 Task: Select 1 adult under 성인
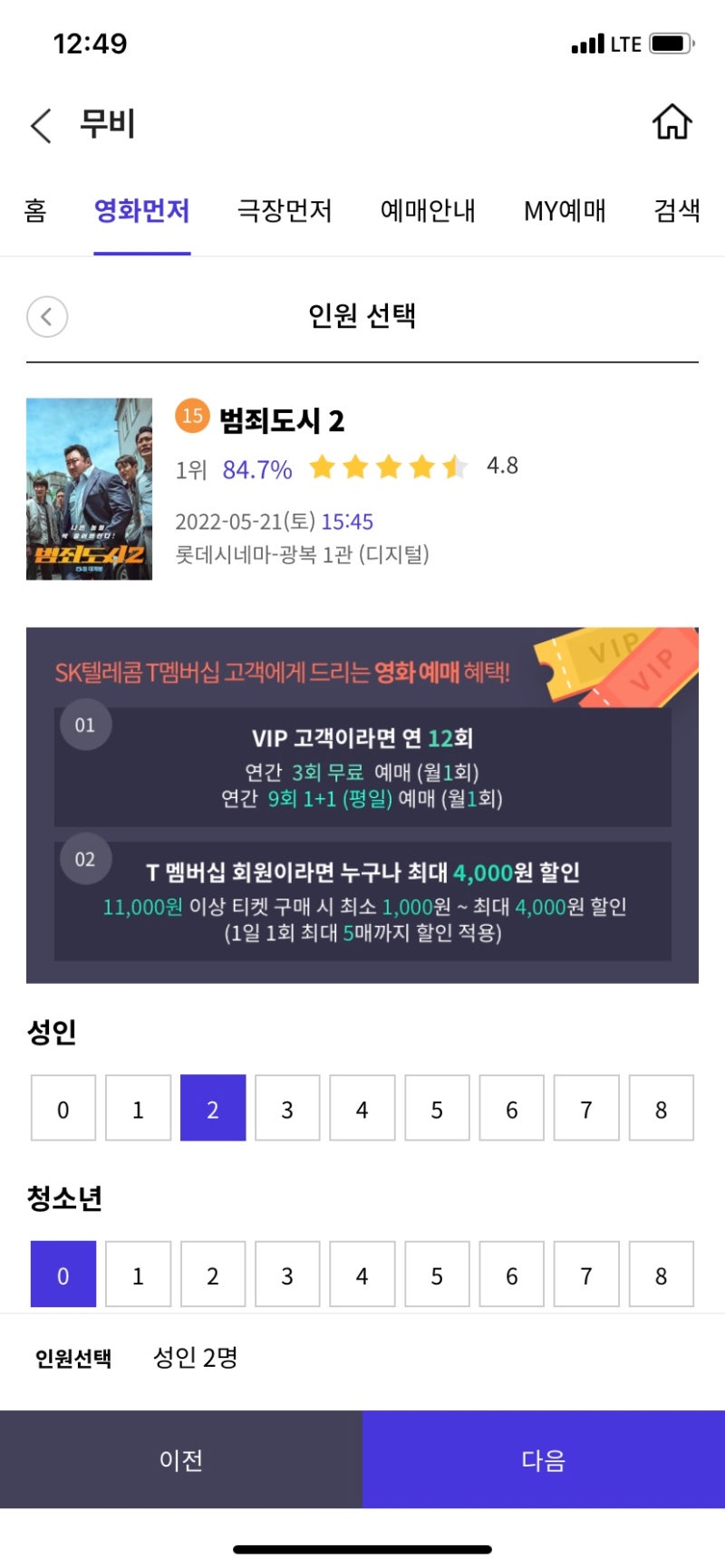pyautogui.click(x=138, y=1108)
